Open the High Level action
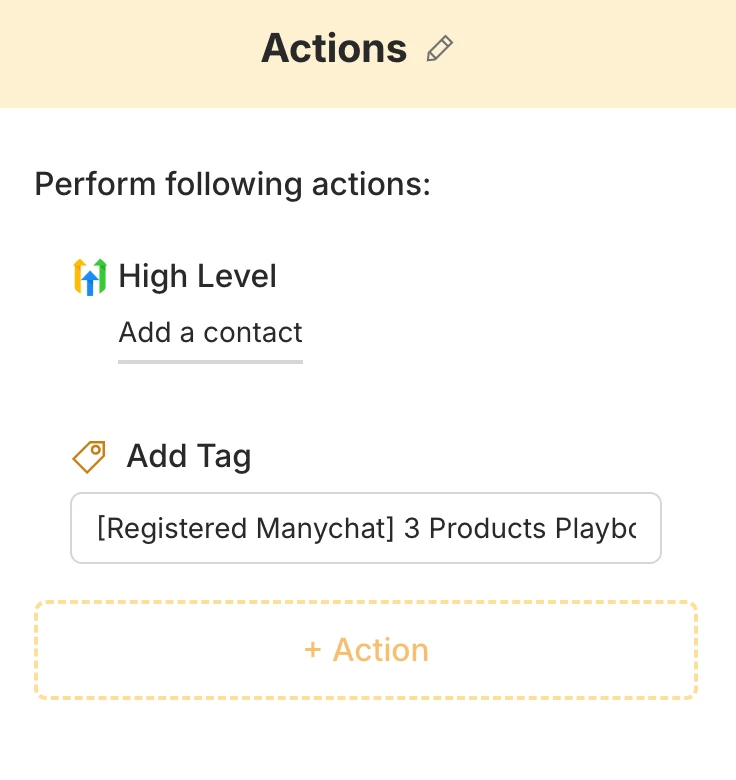This screenshot has height=780, width=736. tap(197, 276)
